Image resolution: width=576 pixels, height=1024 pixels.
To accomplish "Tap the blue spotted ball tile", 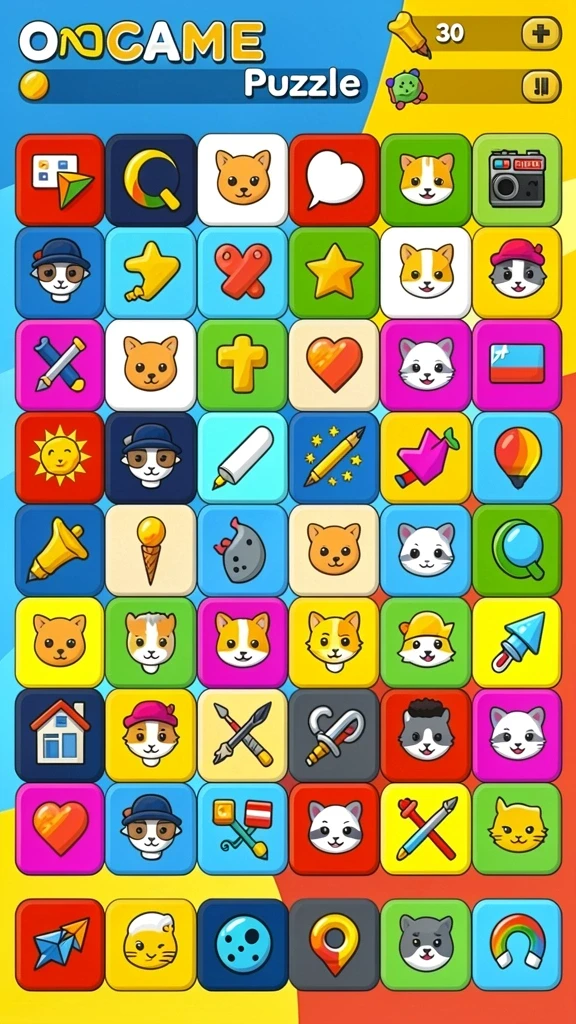I will (243, 944).
